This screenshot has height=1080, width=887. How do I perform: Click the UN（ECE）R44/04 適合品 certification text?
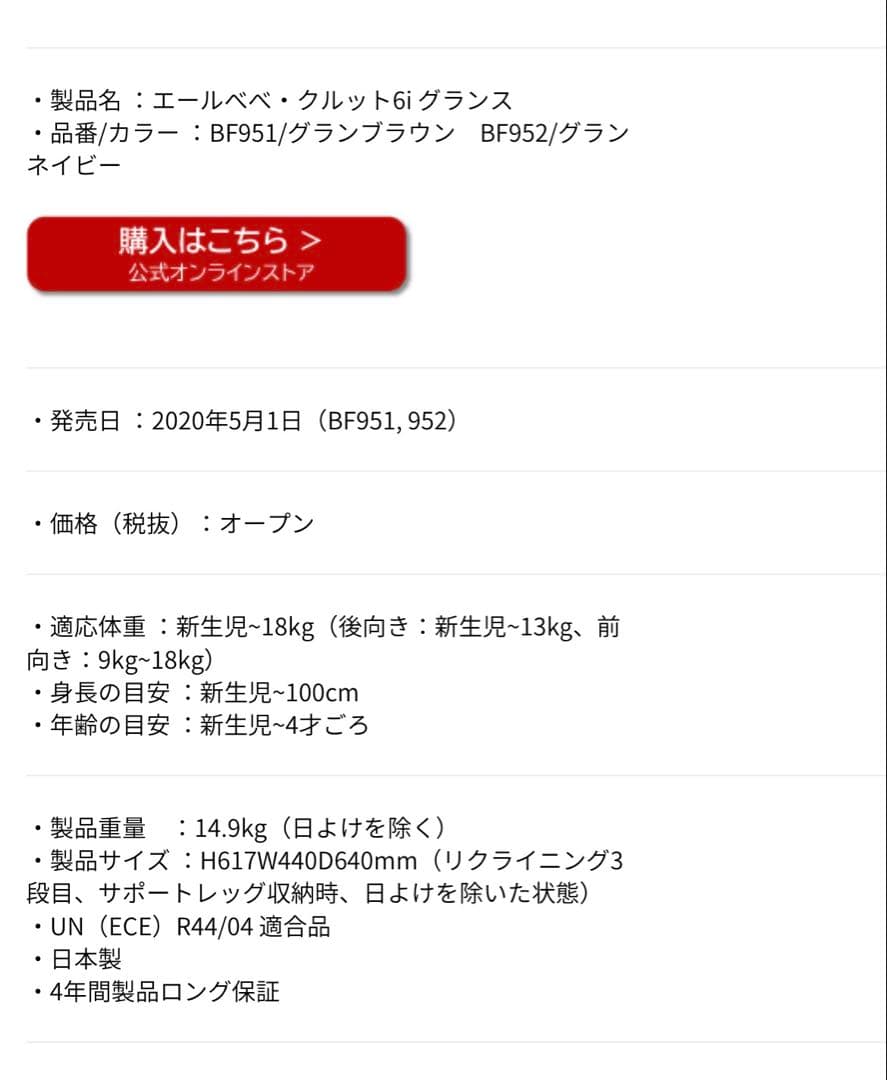coord(185,926)
